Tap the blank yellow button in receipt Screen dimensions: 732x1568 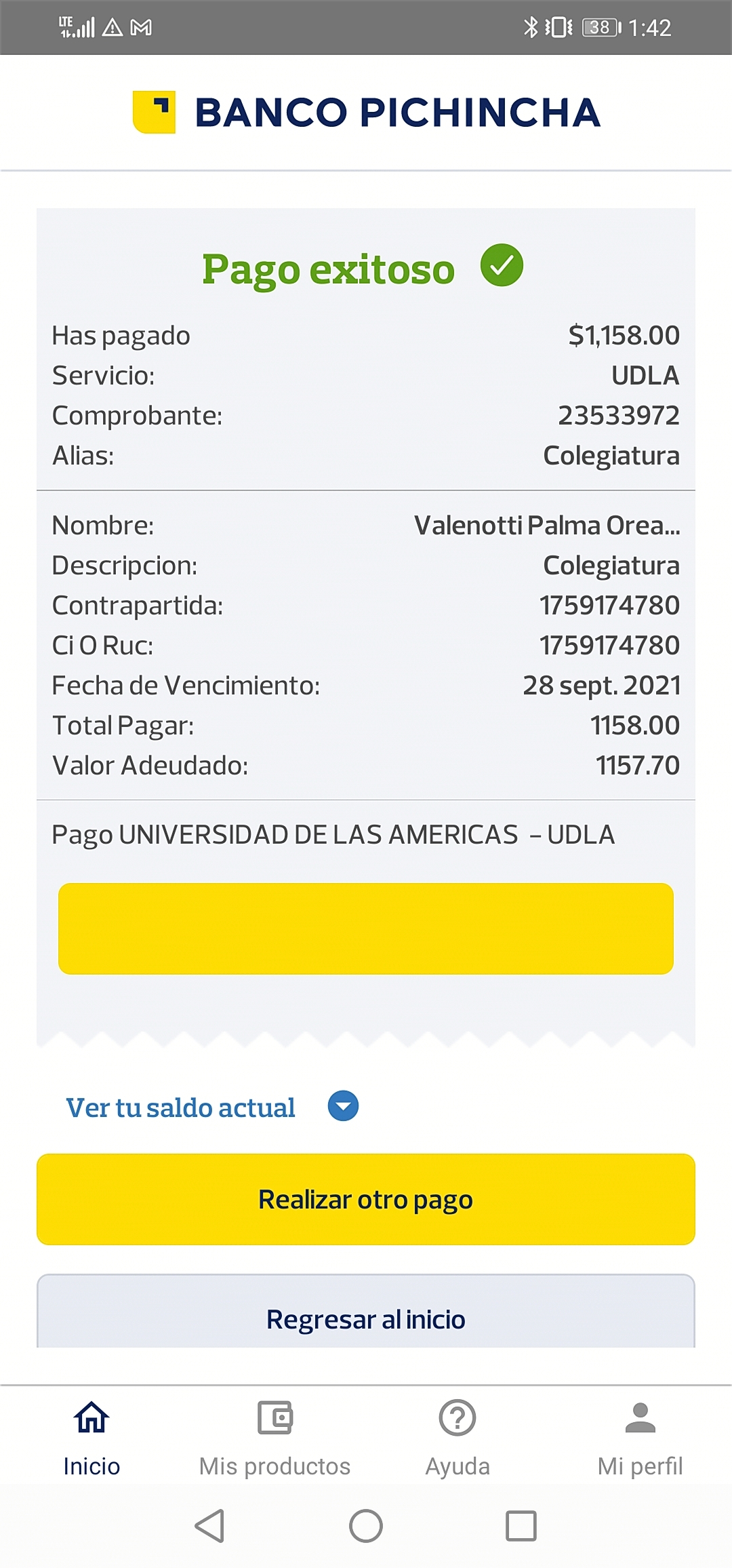366,928
